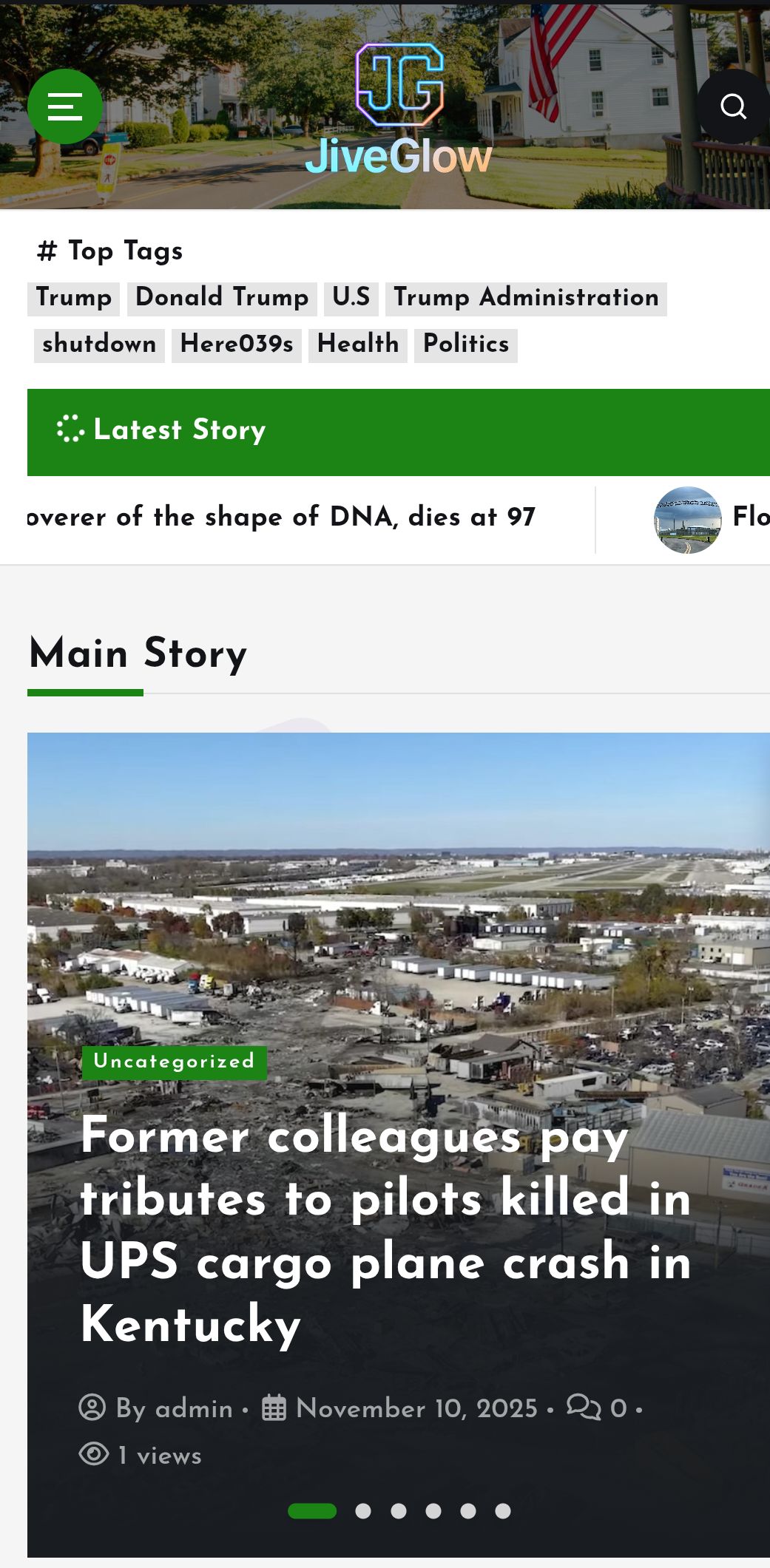View posts by admin
770x1568 pixels.
(194, 1408)
